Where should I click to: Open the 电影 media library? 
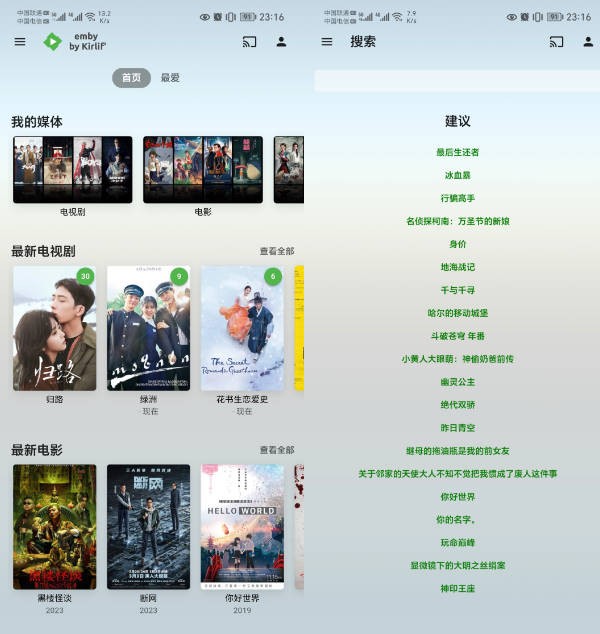point(202,170)
